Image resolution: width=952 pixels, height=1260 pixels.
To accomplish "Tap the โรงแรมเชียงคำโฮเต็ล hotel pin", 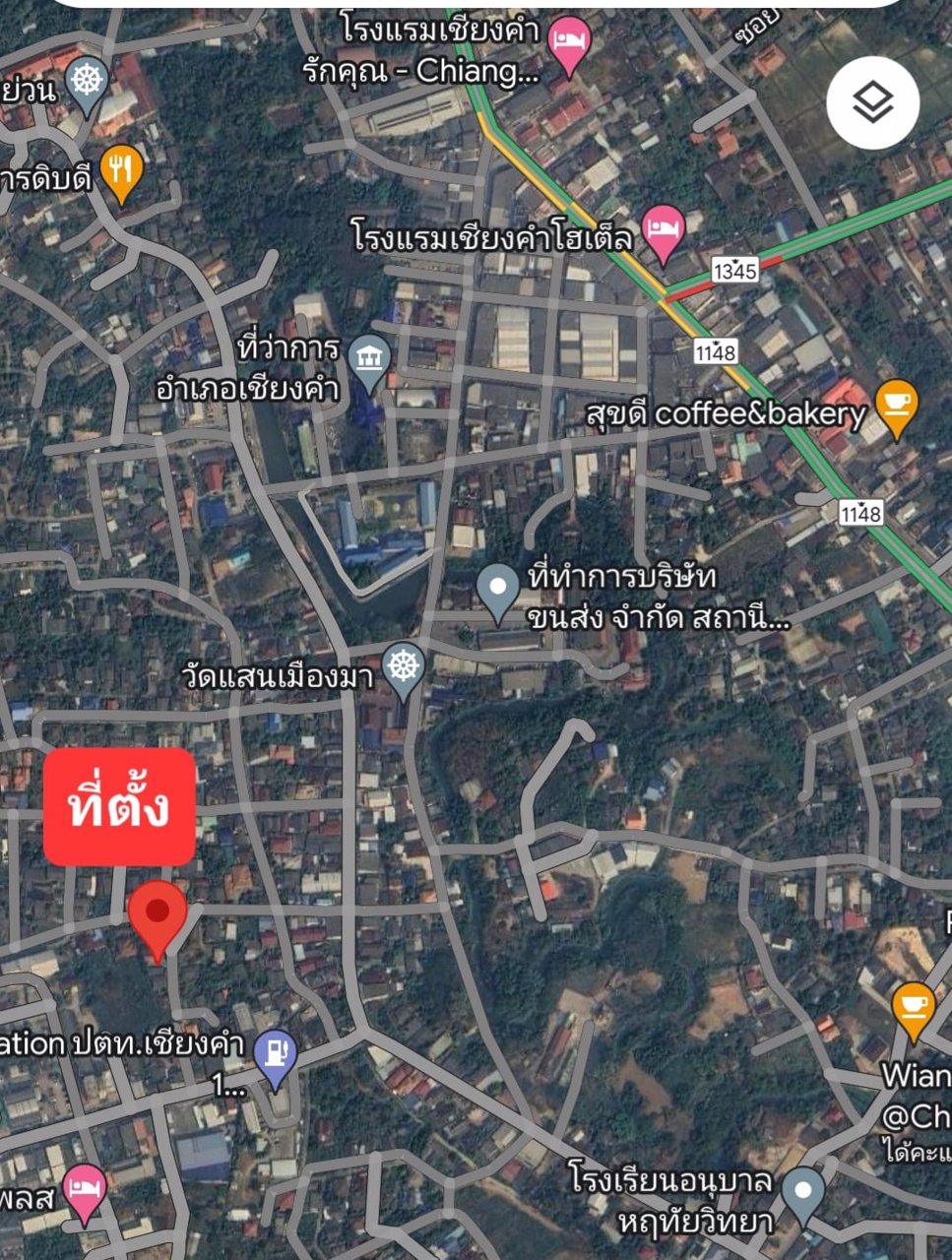I will point(664,230).
